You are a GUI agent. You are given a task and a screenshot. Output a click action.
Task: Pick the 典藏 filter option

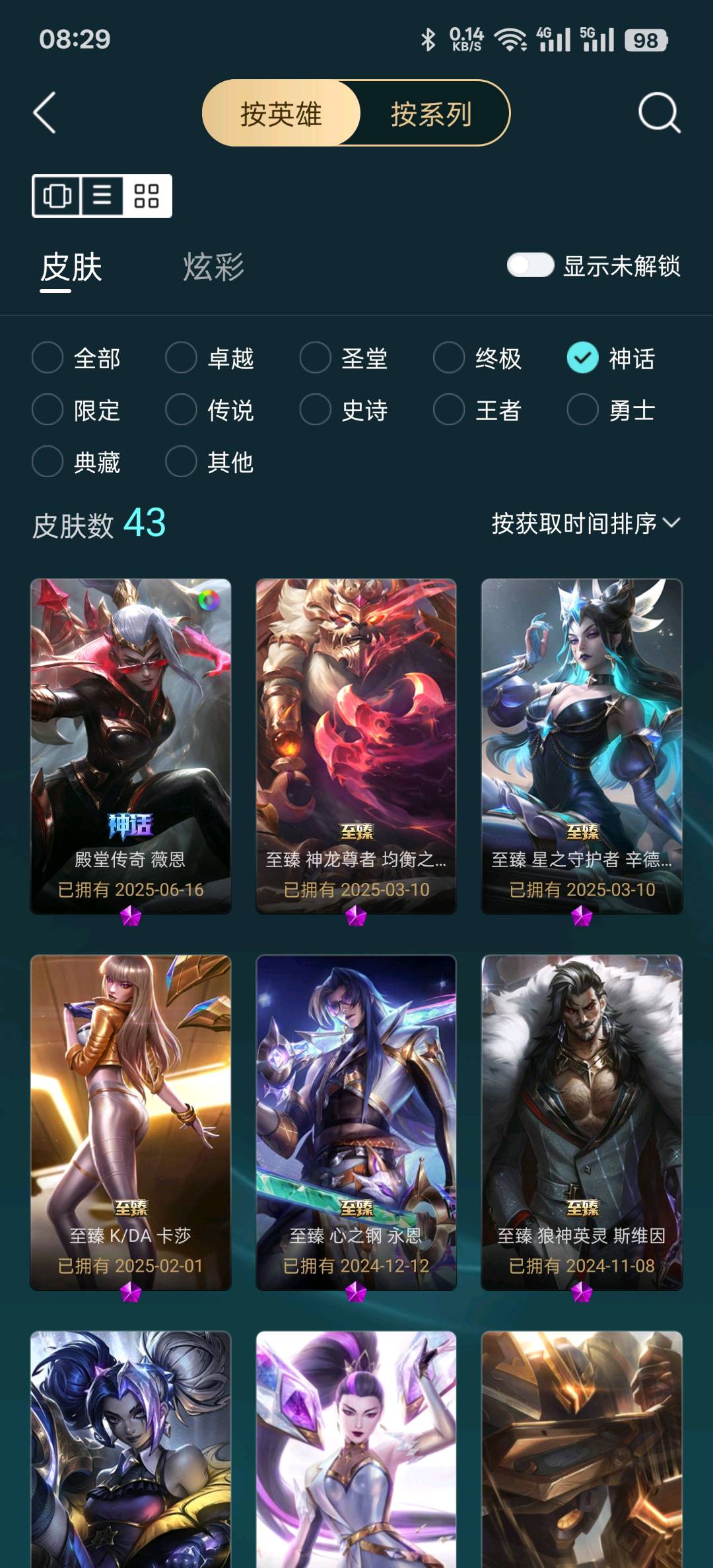[x=77, y=461]
